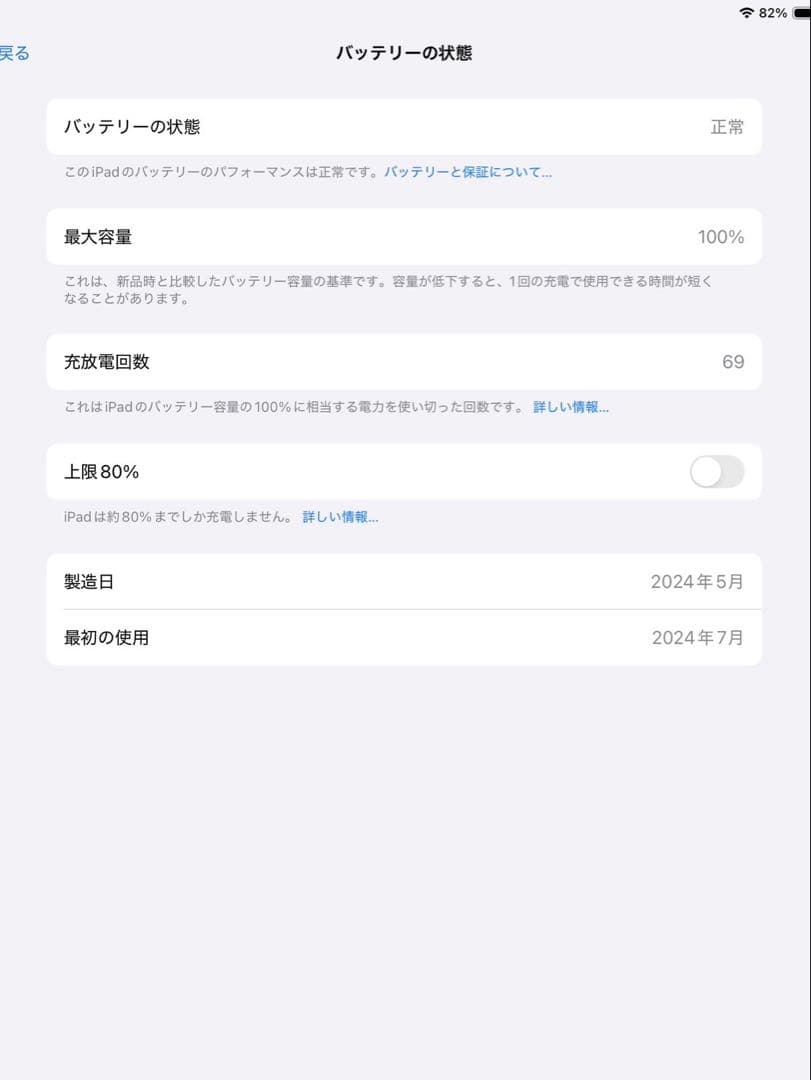Tap the cycle count value 69
The width and height of the screenshot is (811, 1080).
tap(731, 362)
